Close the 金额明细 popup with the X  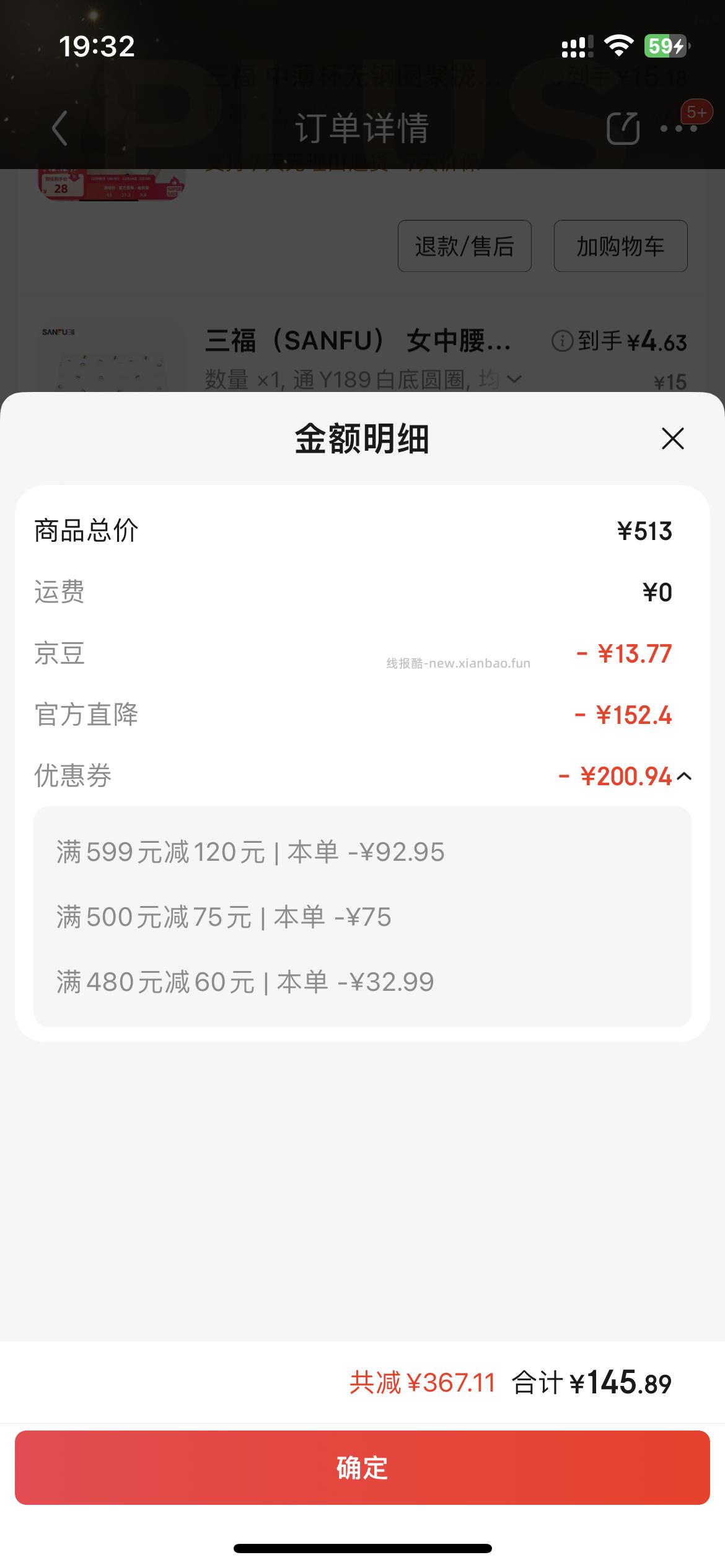[x=673, y=440]
